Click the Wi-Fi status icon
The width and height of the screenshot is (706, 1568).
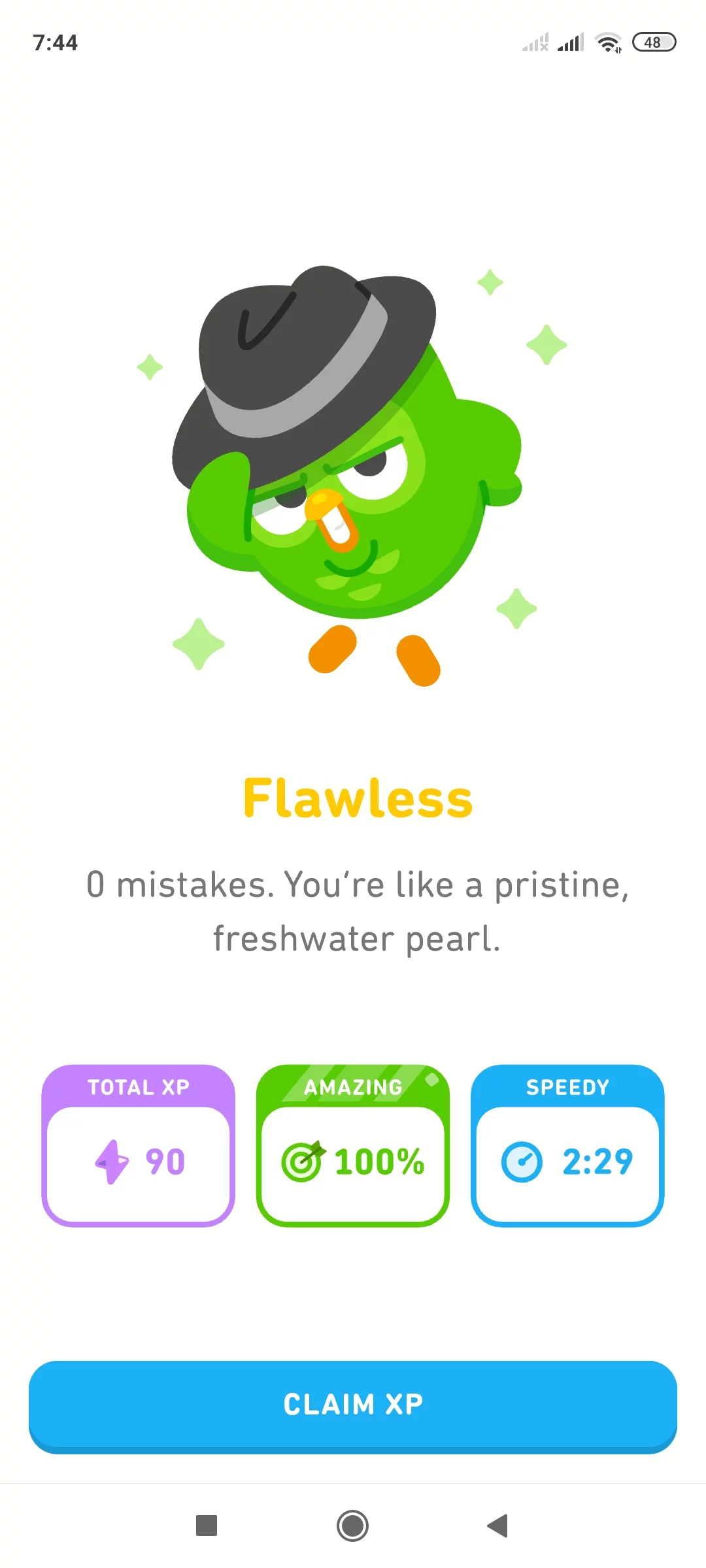[608, 42]
